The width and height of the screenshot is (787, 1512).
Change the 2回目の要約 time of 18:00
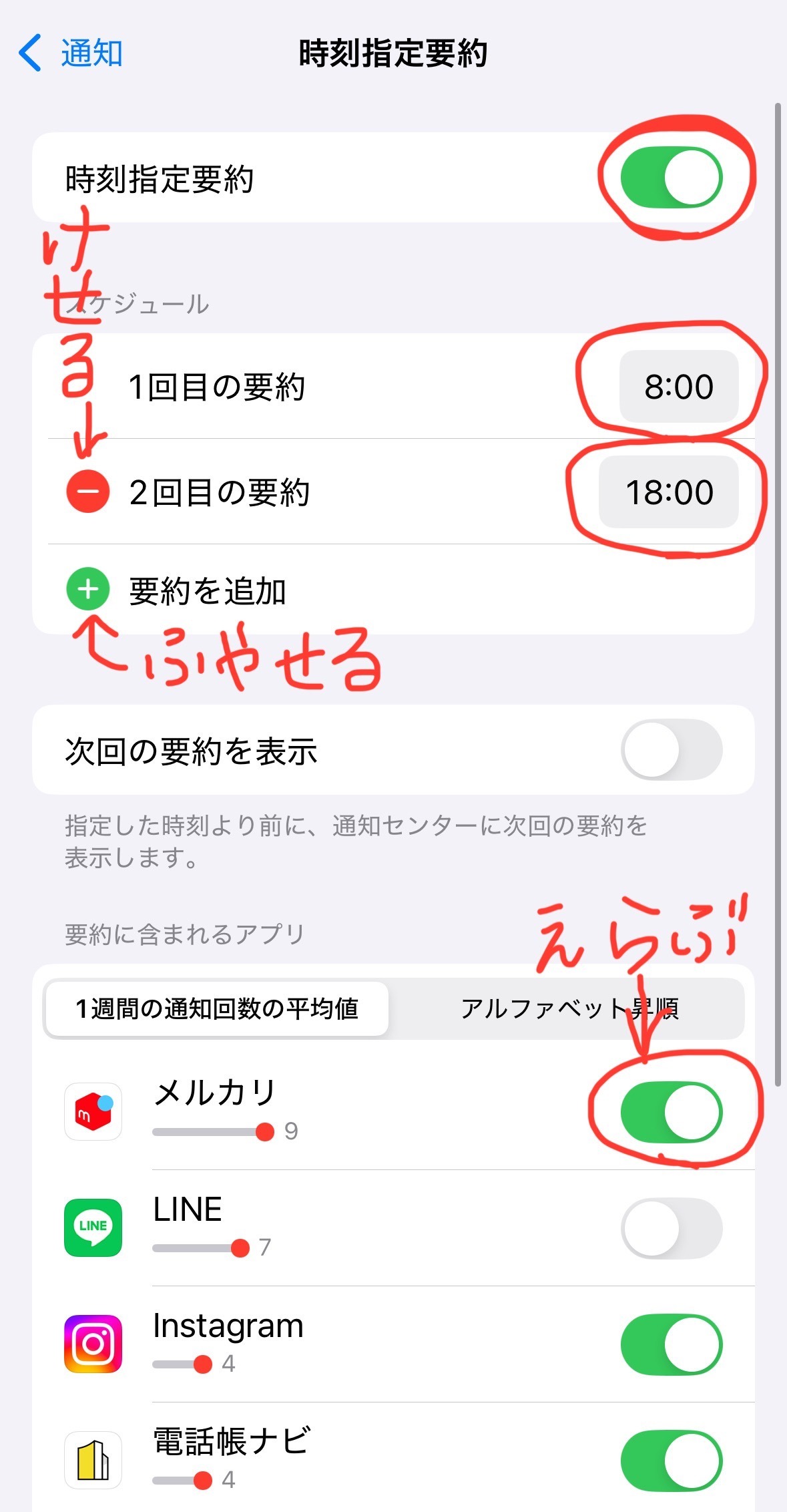point(669,492)
